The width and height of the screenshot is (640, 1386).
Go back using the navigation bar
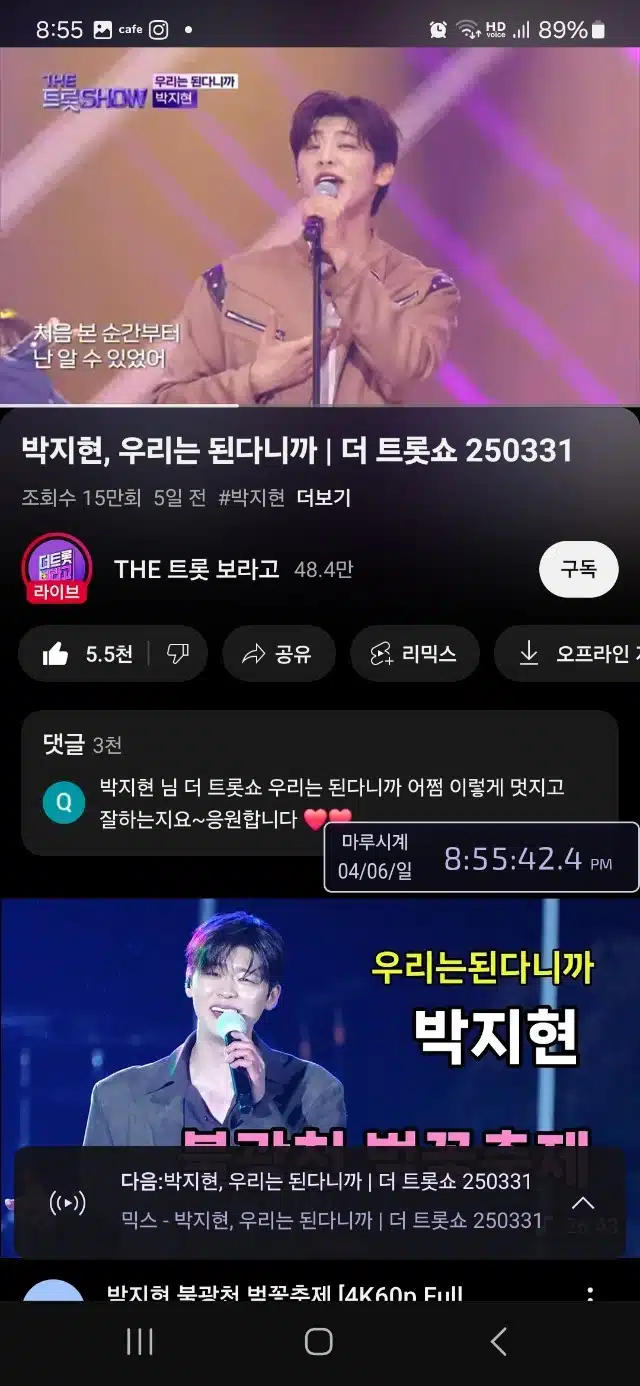(x=499, y=1341)
